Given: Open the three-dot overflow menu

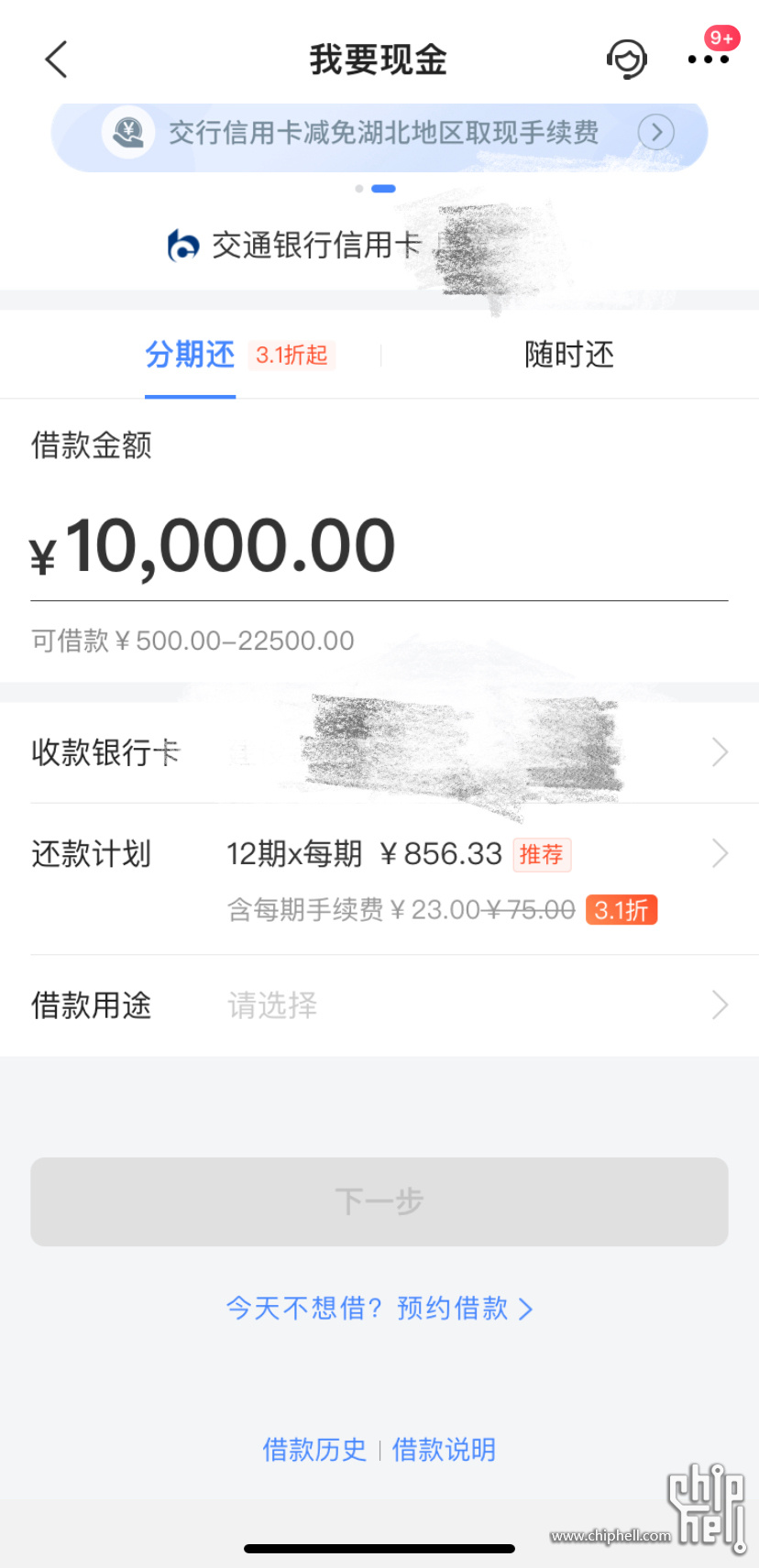Looking at the screenshot, I should coord(709,60).
